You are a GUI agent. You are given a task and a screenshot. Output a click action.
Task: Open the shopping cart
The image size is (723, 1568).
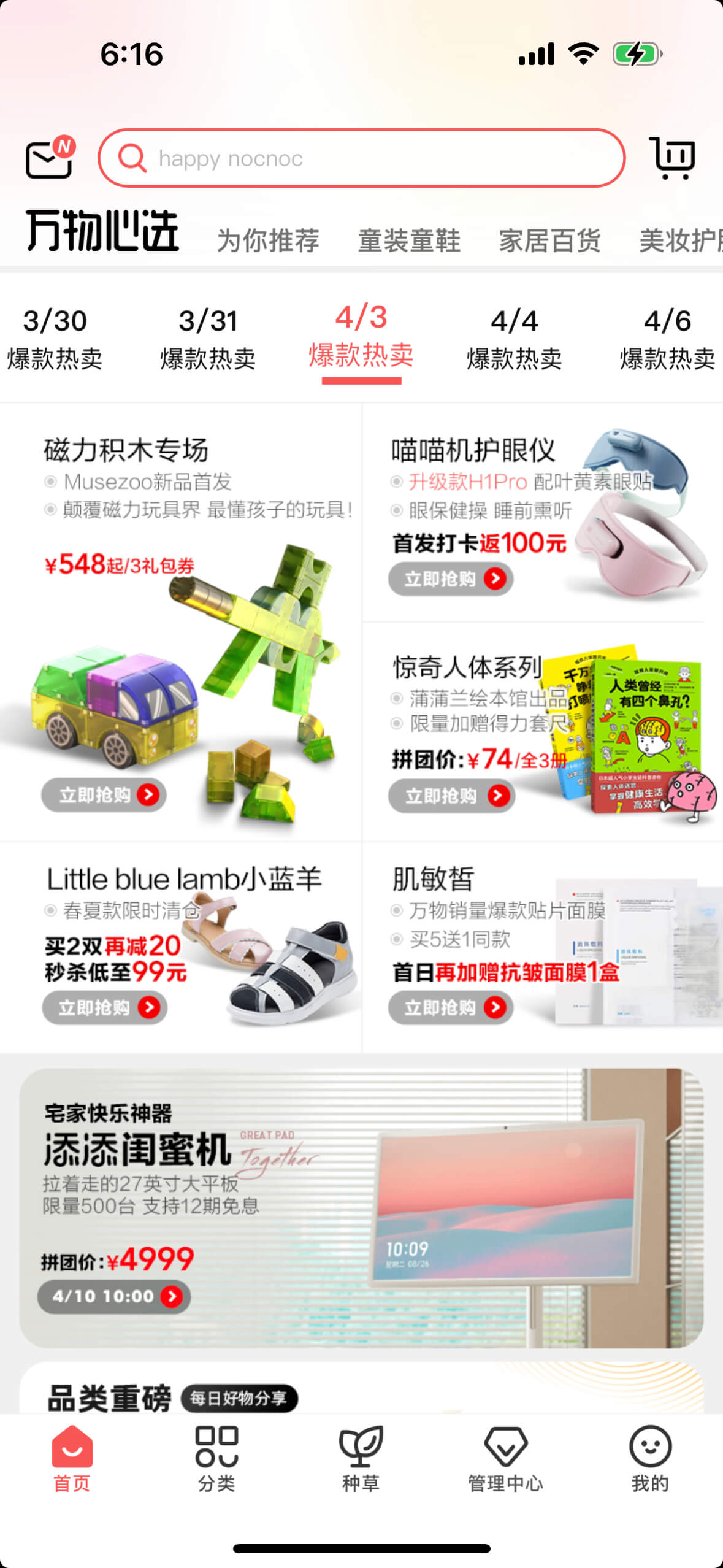tap(673, 158)
